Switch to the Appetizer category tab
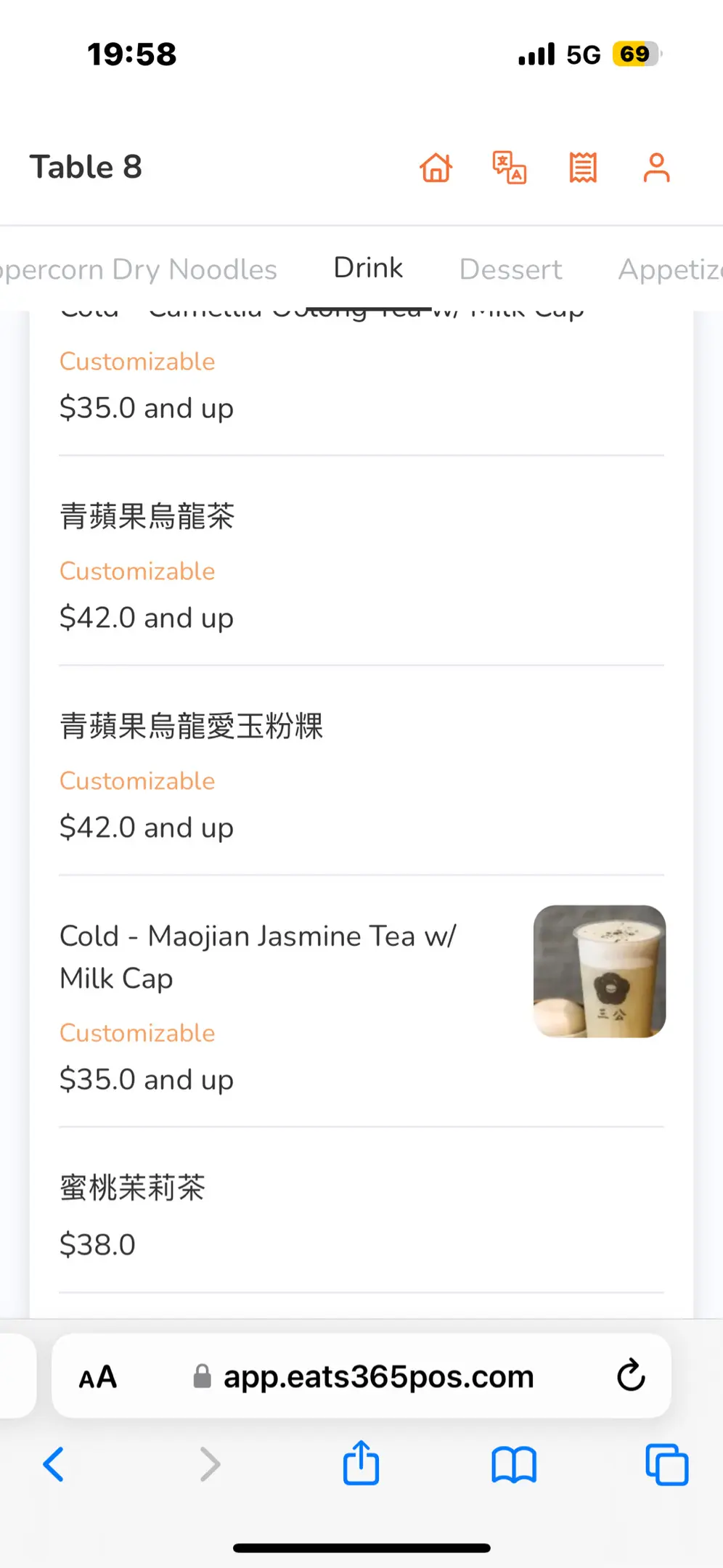This screenshot has height=1568, width=723. (x=669, y=269)
